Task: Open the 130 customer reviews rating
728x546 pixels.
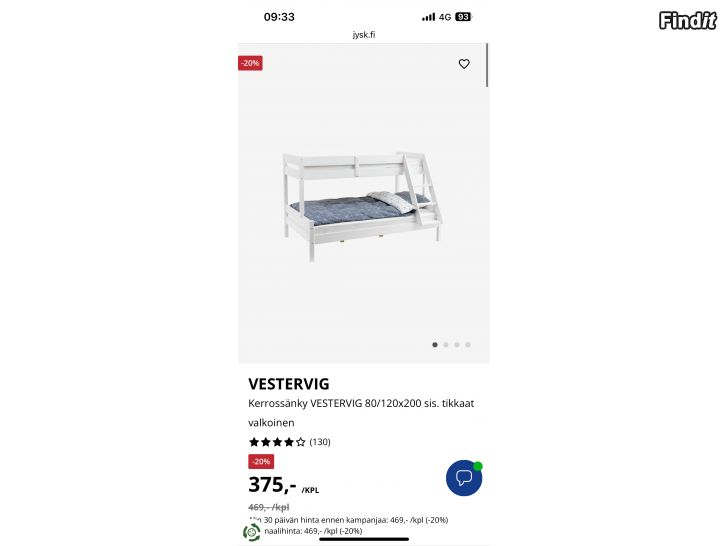Action: pos(289,442)
